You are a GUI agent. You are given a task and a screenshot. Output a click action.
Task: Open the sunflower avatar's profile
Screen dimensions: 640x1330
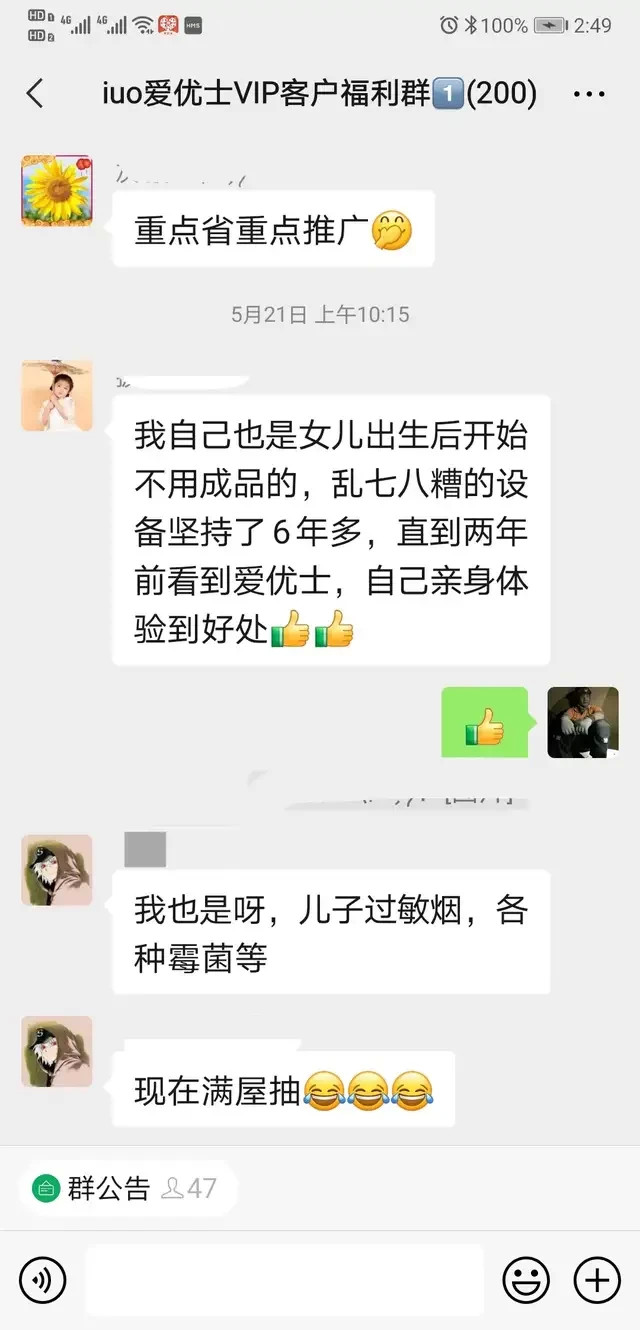pyautogui.click(x=57, y=190)
